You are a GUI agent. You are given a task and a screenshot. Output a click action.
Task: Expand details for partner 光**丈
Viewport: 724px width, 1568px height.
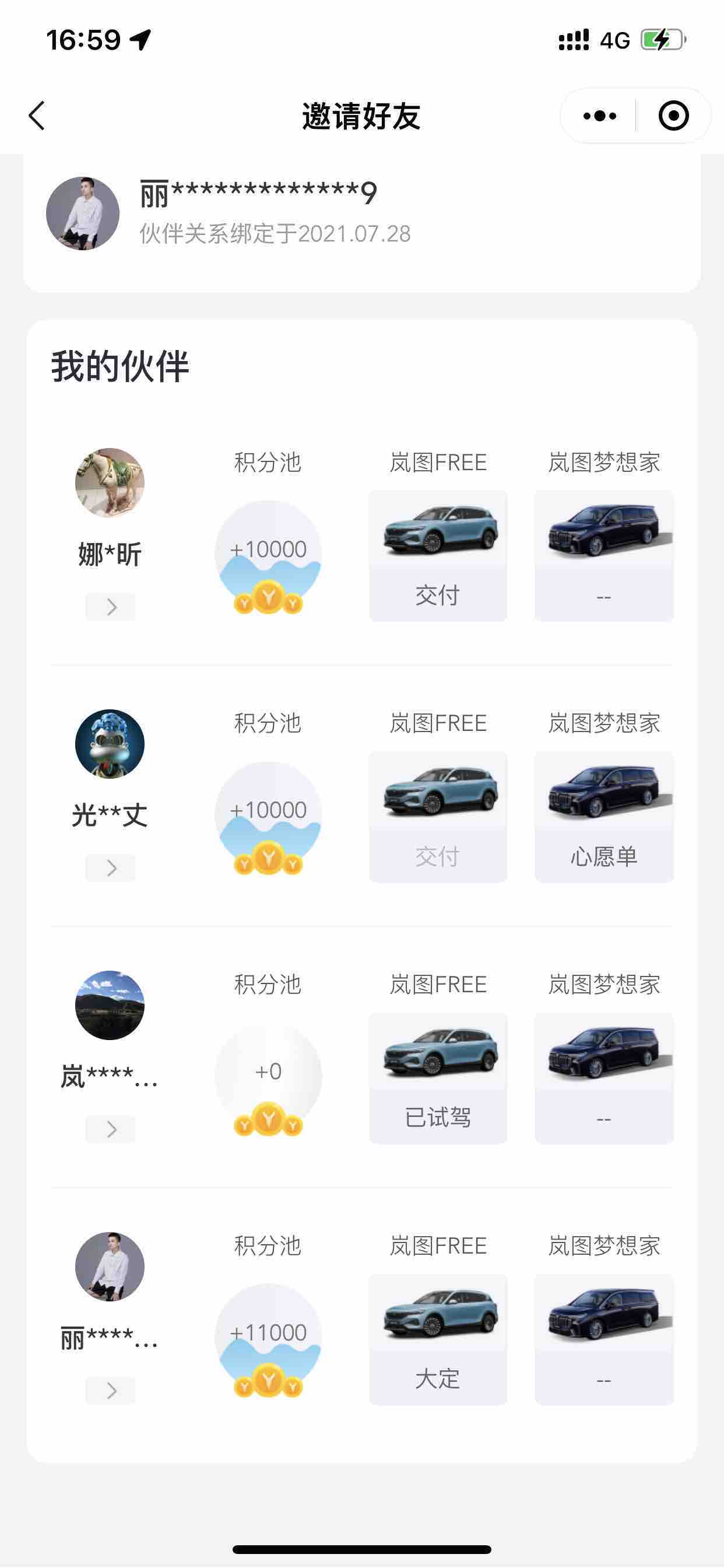110,867
